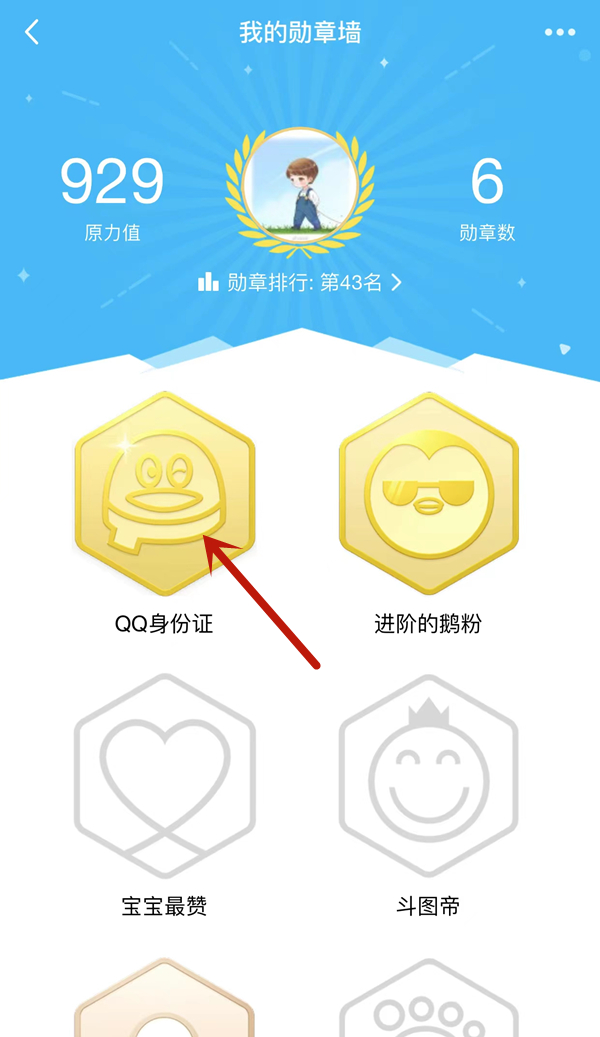Tap the profile avatar with laurel wreath
Viewport: 600px width, 1037px height.
300,187
